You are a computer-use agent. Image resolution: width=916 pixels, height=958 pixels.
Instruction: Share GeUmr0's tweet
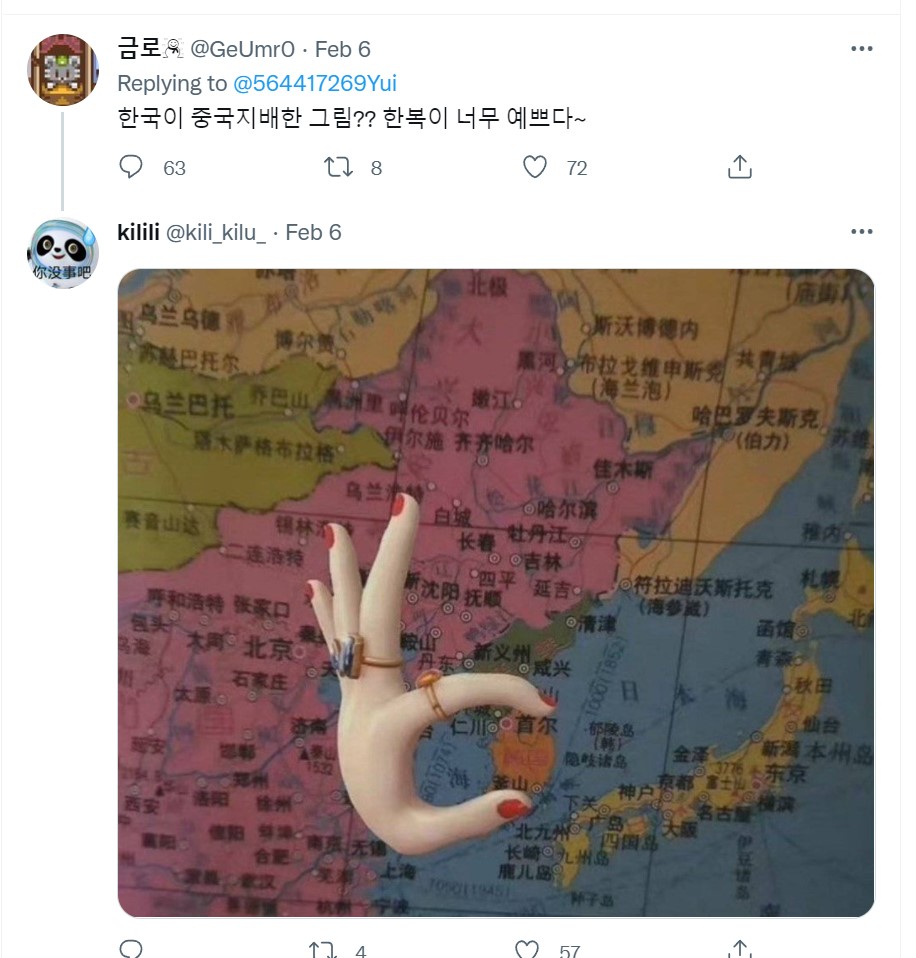pyautogui.click(x=739, y=167)
